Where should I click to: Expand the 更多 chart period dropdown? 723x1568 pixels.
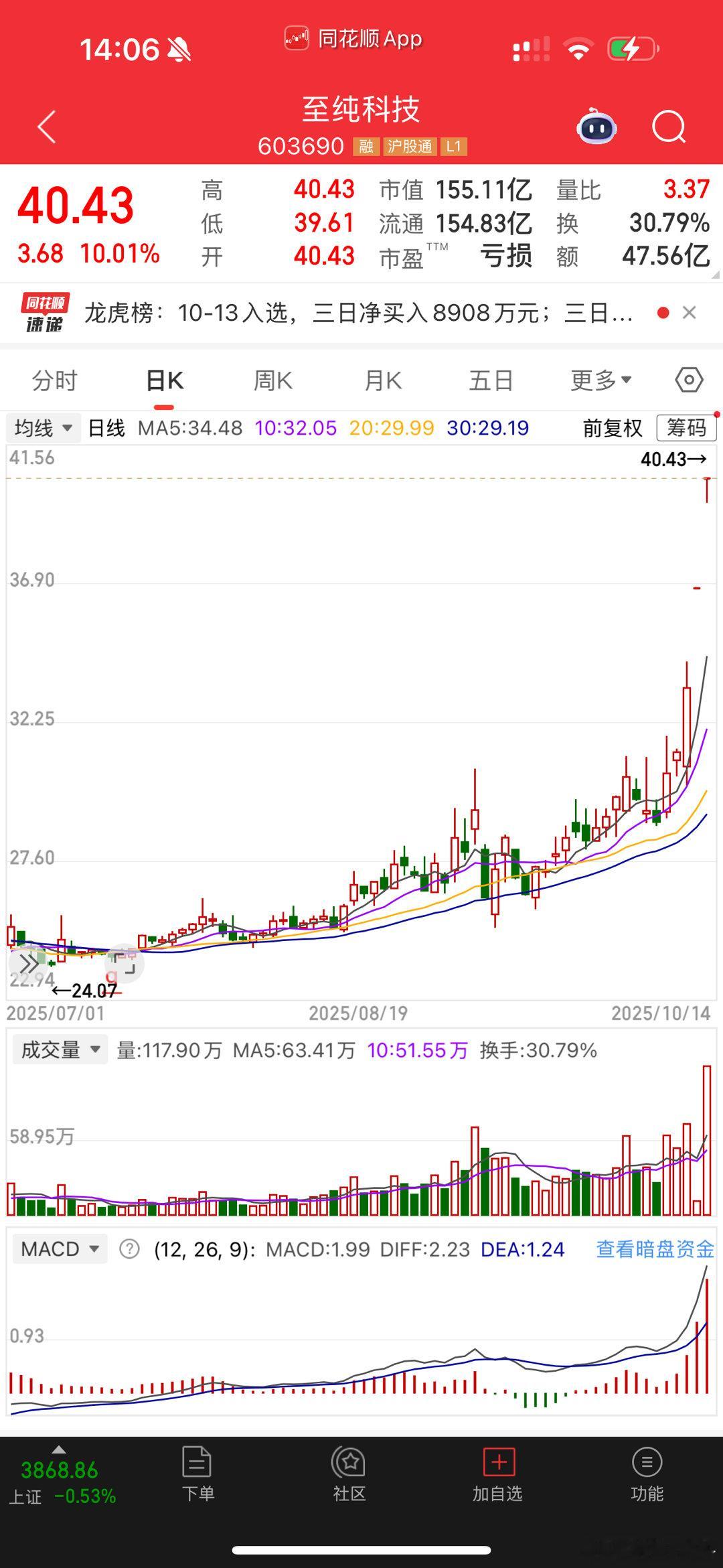point(600,381)
